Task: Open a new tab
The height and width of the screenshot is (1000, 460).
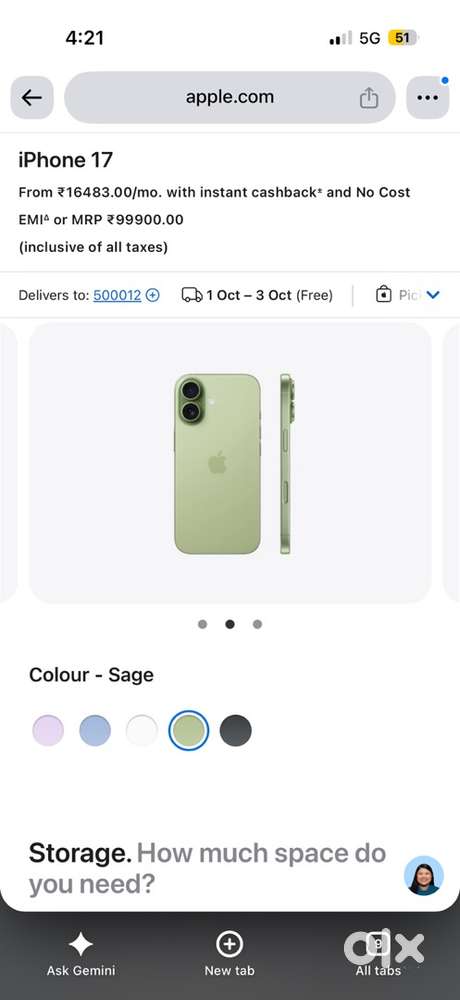Action: click(230, 955)
